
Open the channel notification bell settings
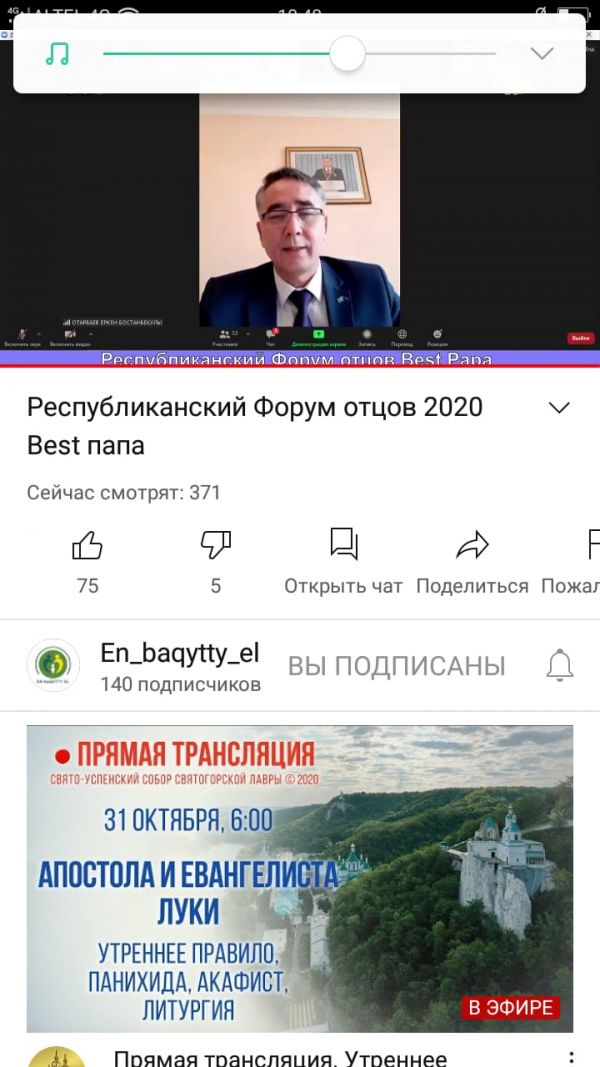tap(560, 666)
